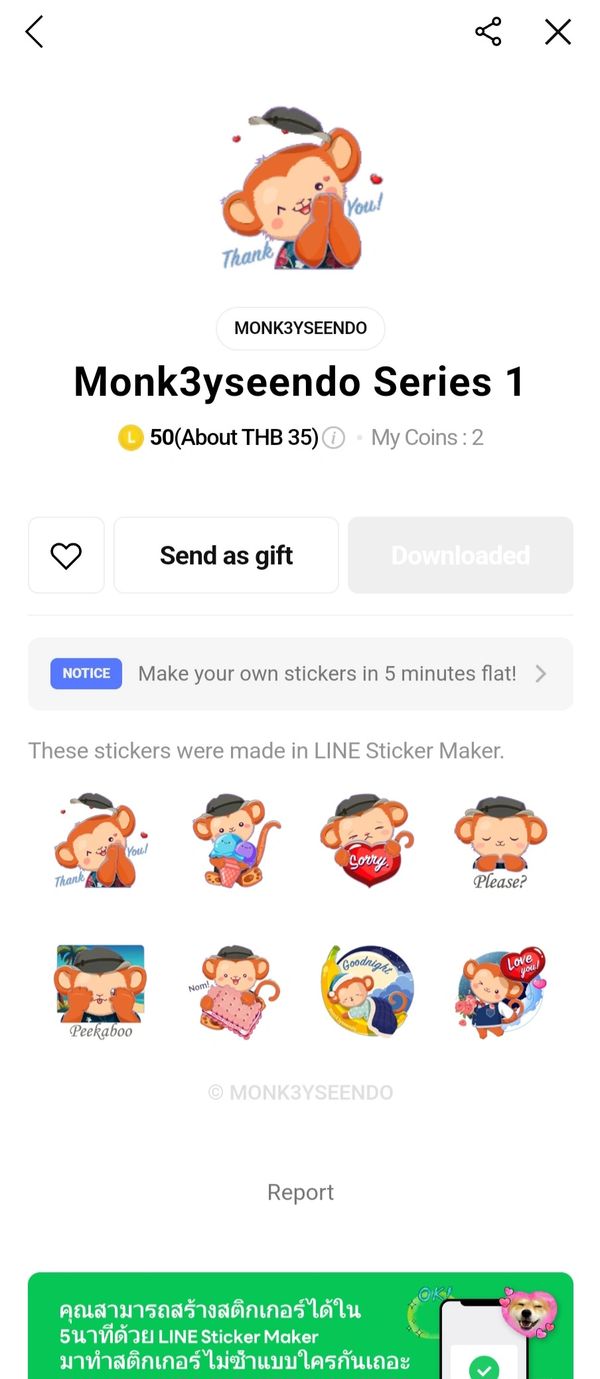This screenshot has height=1379, width=600.
Task: Preview the Thank You monkey sticker
Action: (100, 840)
